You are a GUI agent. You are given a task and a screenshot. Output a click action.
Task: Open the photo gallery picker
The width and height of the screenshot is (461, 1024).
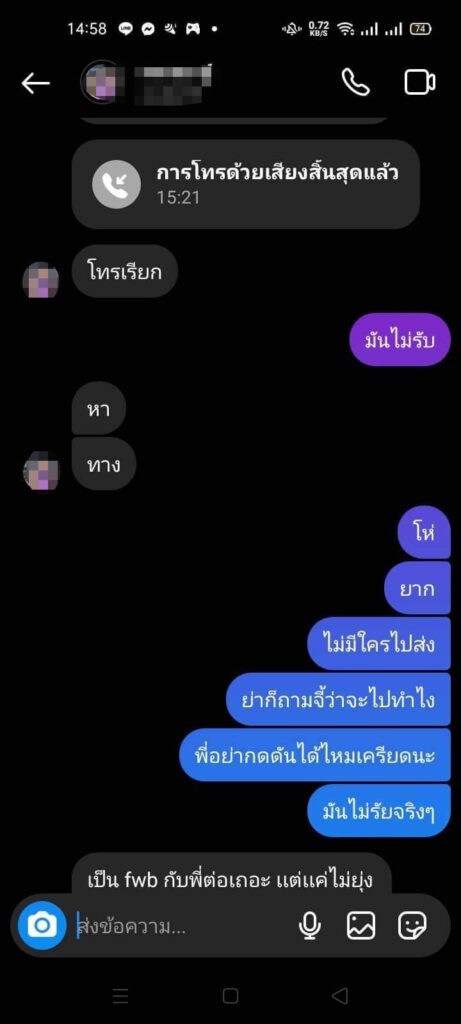pos(361,925)
